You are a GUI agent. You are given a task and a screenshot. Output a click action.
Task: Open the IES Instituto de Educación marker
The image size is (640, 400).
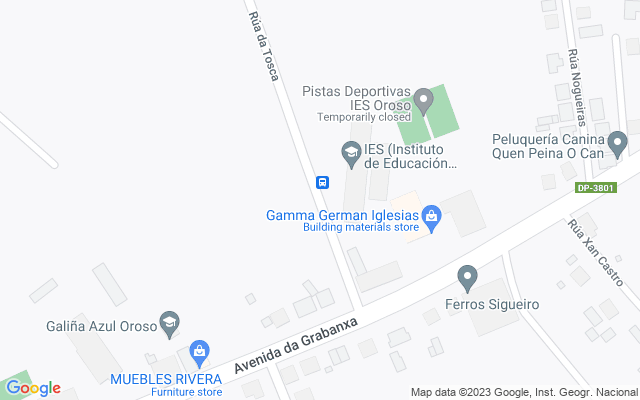tap(351, 153)
